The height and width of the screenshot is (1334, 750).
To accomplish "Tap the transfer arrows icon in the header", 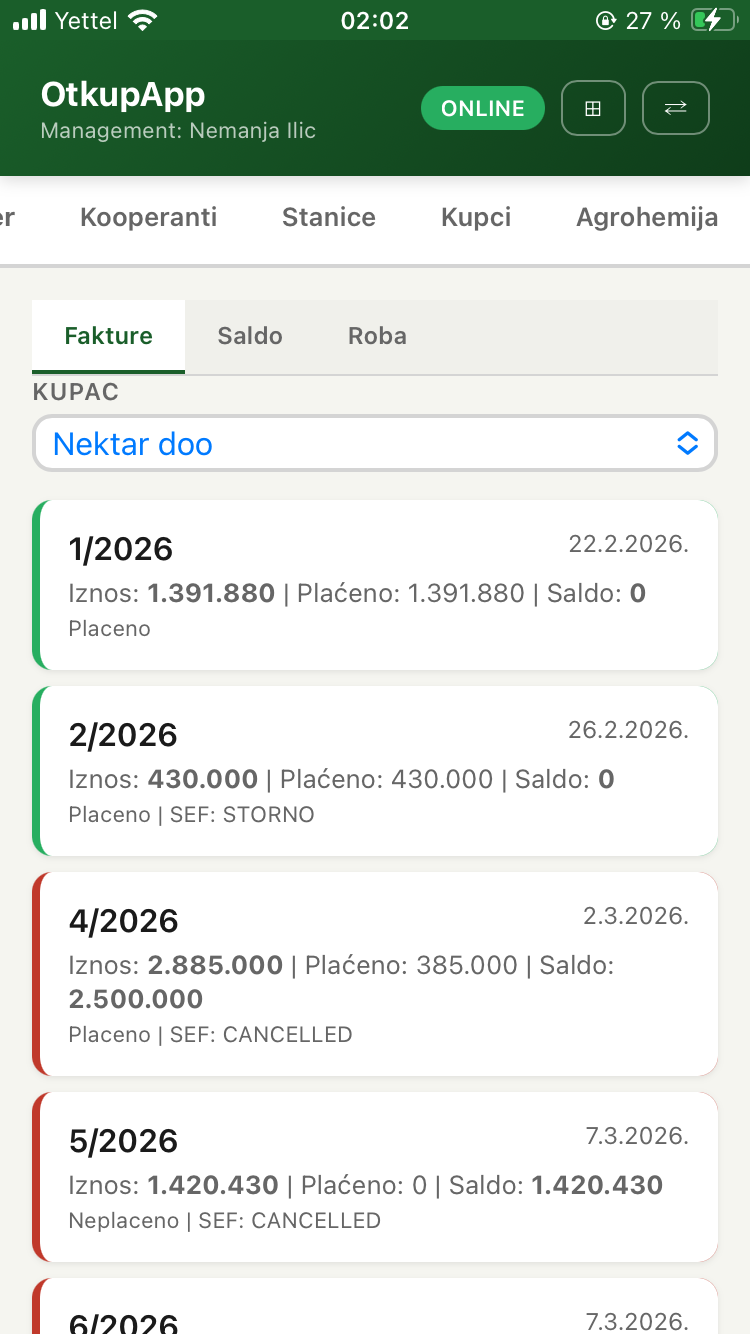I will click(676, 108).
